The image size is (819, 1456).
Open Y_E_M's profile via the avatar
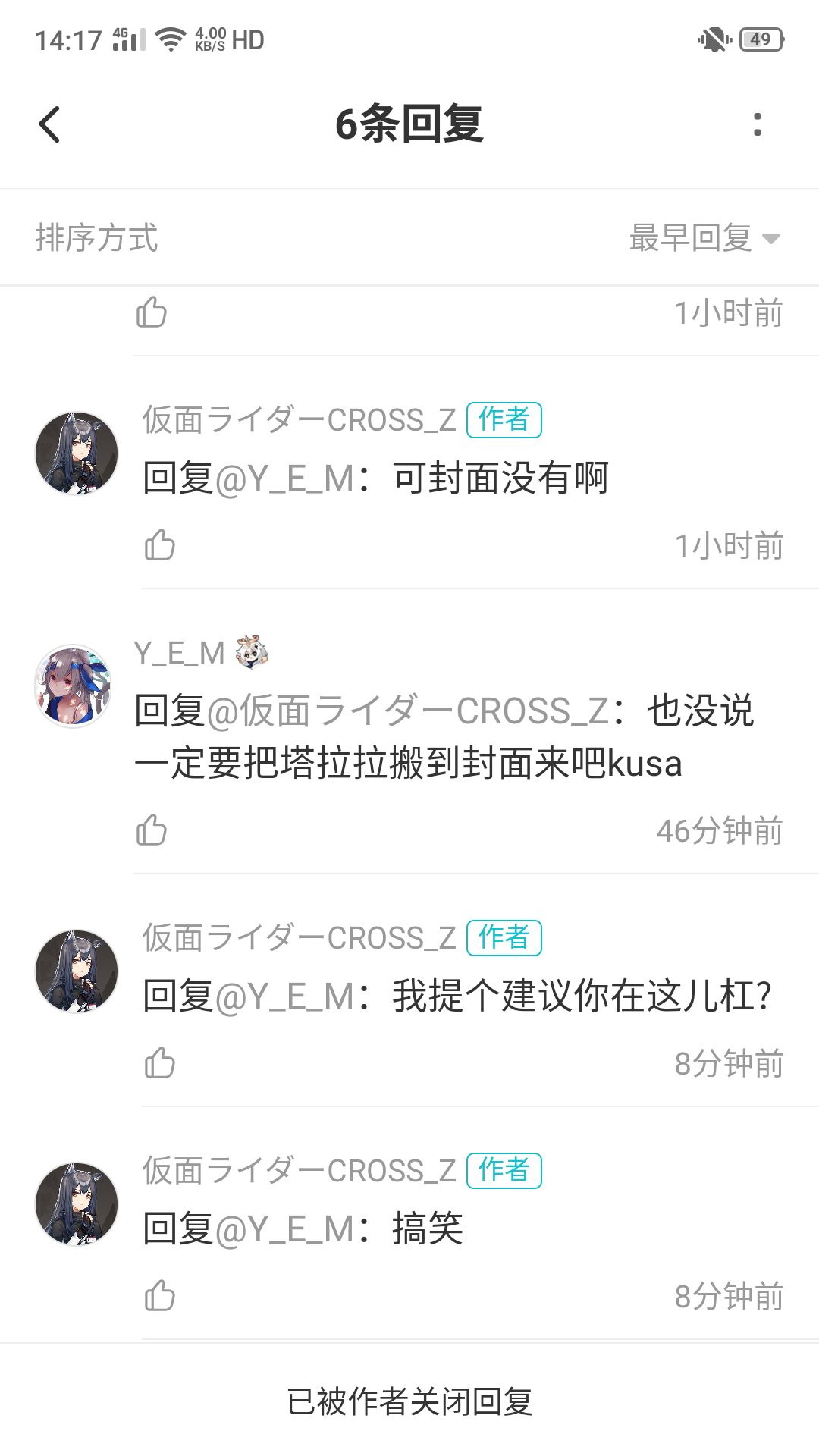(x=74, y=686)
